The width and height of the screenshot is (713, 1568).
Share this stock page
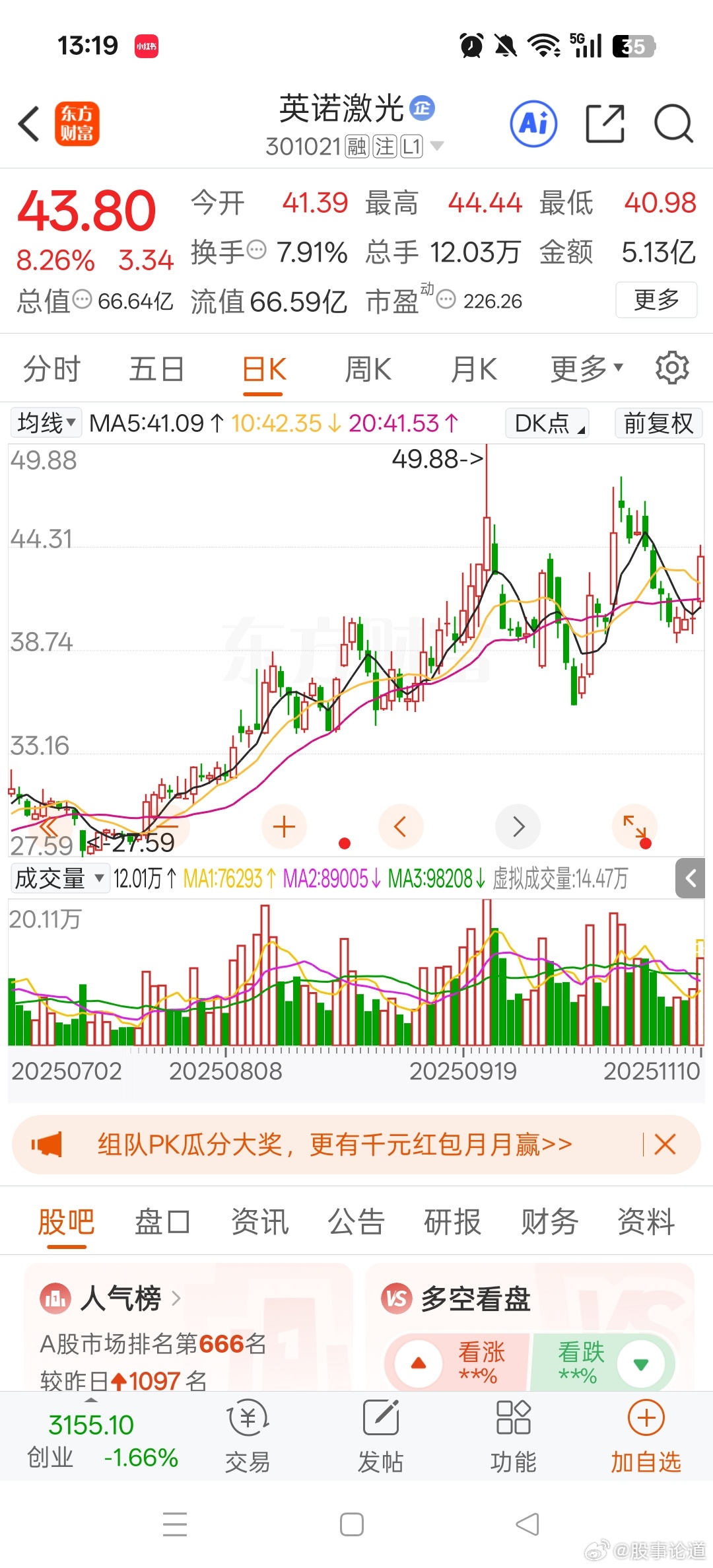(x=605, y=124)
